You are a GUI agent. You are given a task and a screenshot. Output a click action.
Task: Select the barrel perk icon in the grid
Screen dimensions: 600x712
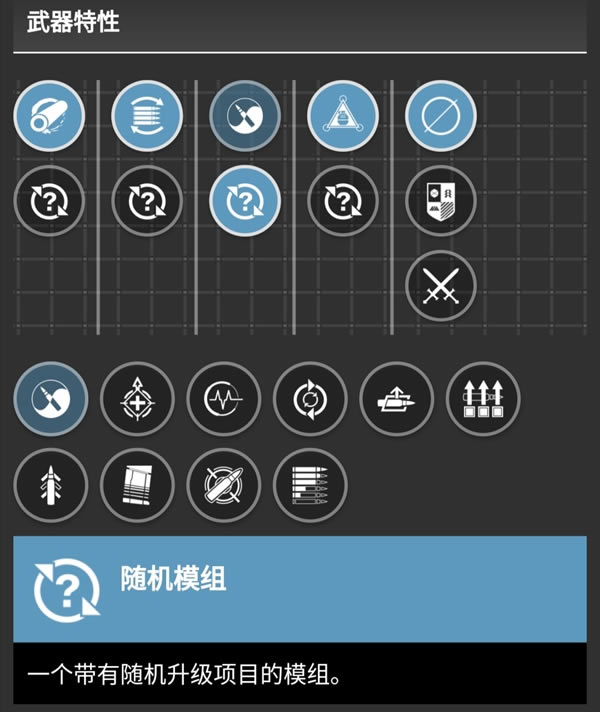(x=49, y=117)
